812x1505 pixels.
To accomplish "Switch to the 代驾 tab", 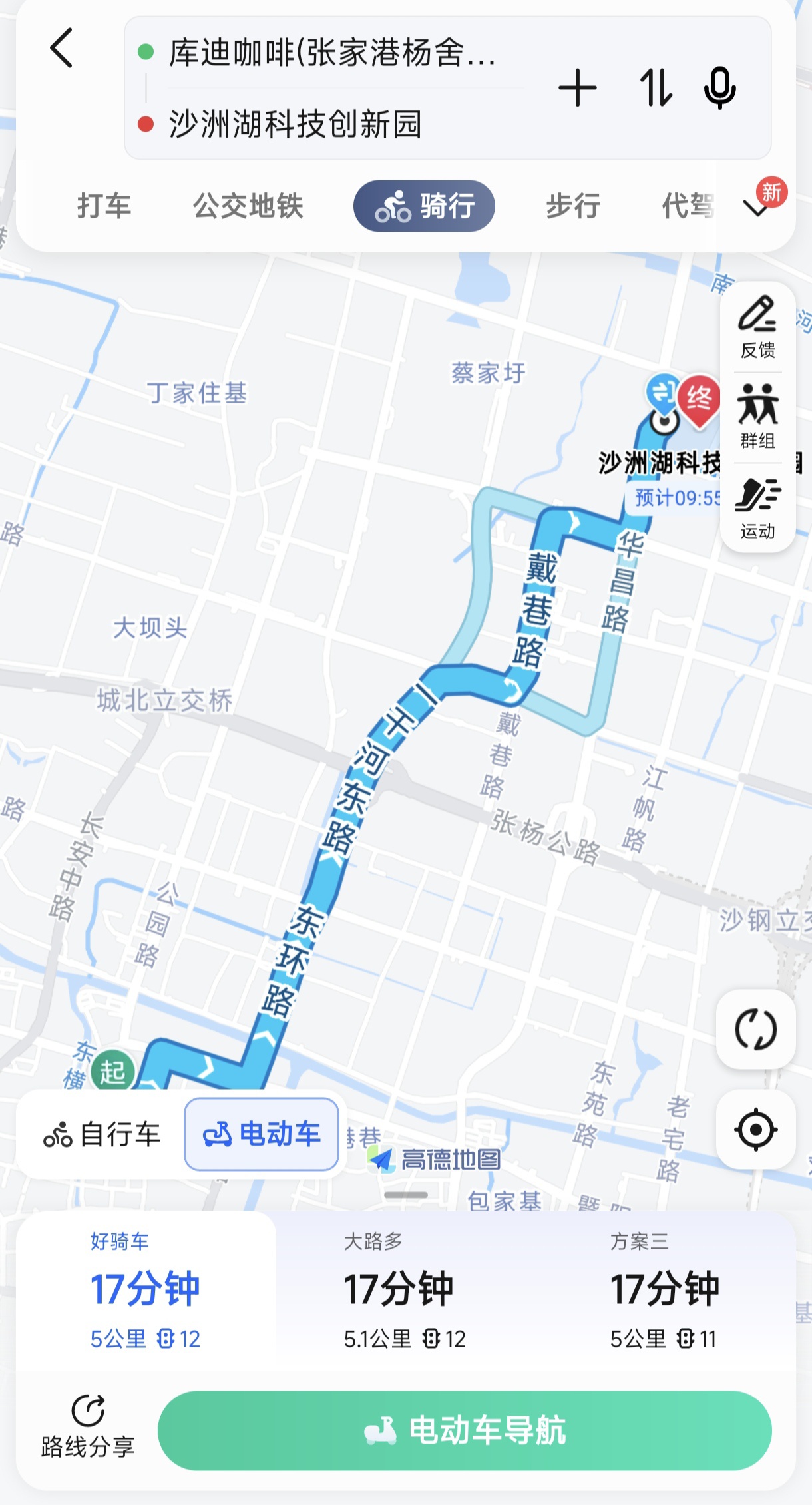I will (x=688, y=206).
